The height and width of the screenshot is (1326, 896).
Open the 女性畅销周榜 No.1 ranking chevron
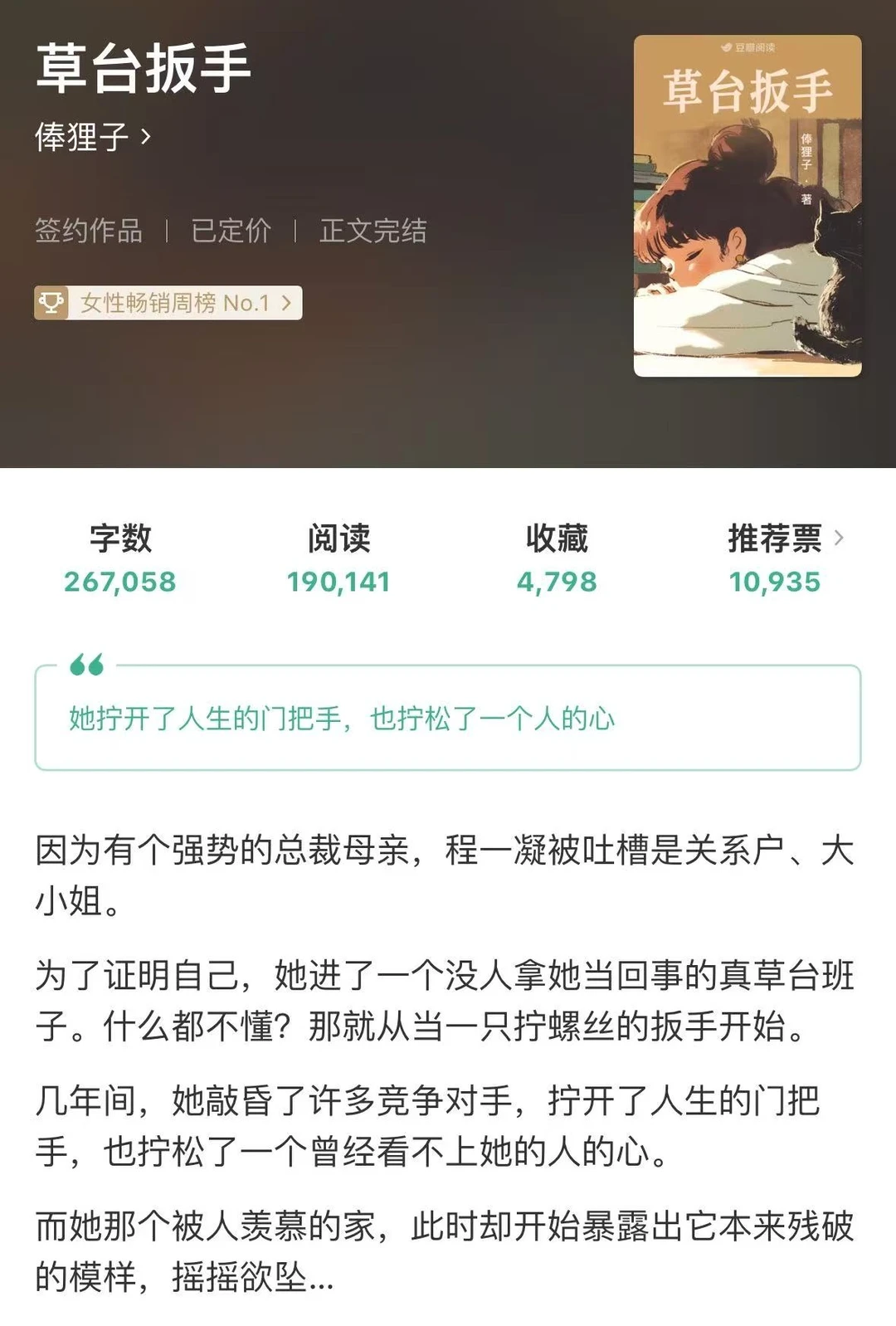pos(285,303)
